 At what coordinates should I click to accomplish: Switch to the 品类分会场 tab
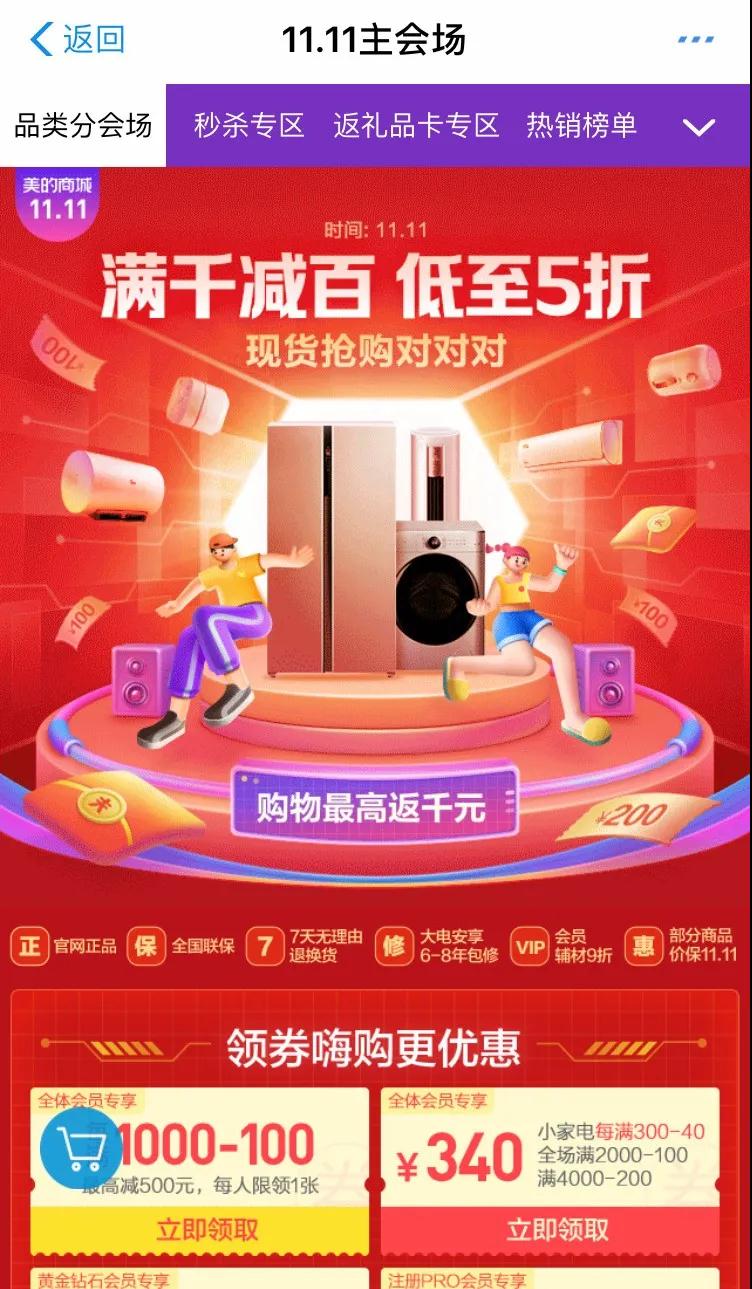(83, 126)
